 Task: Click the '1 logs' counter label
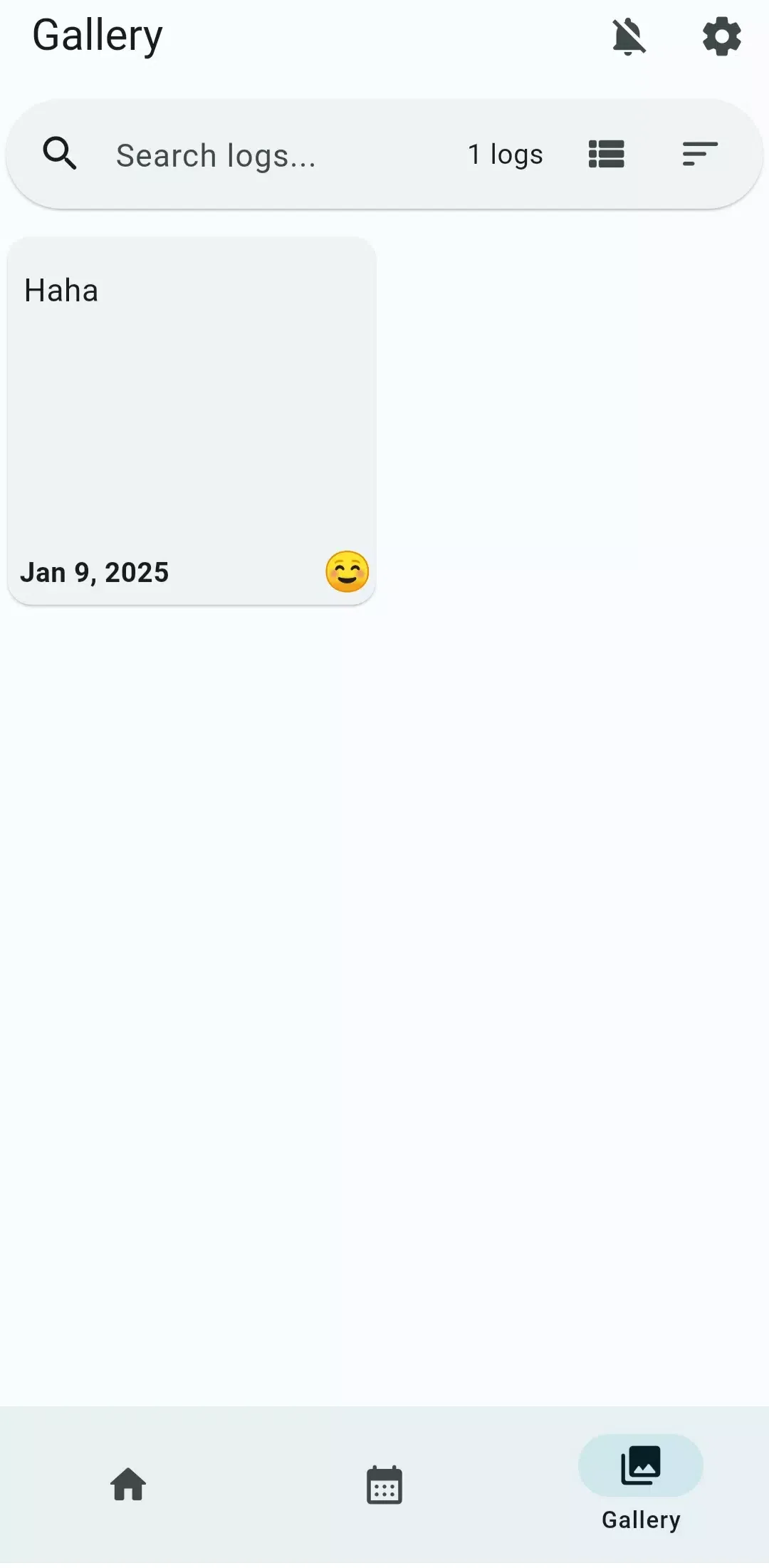coord(504,154)
